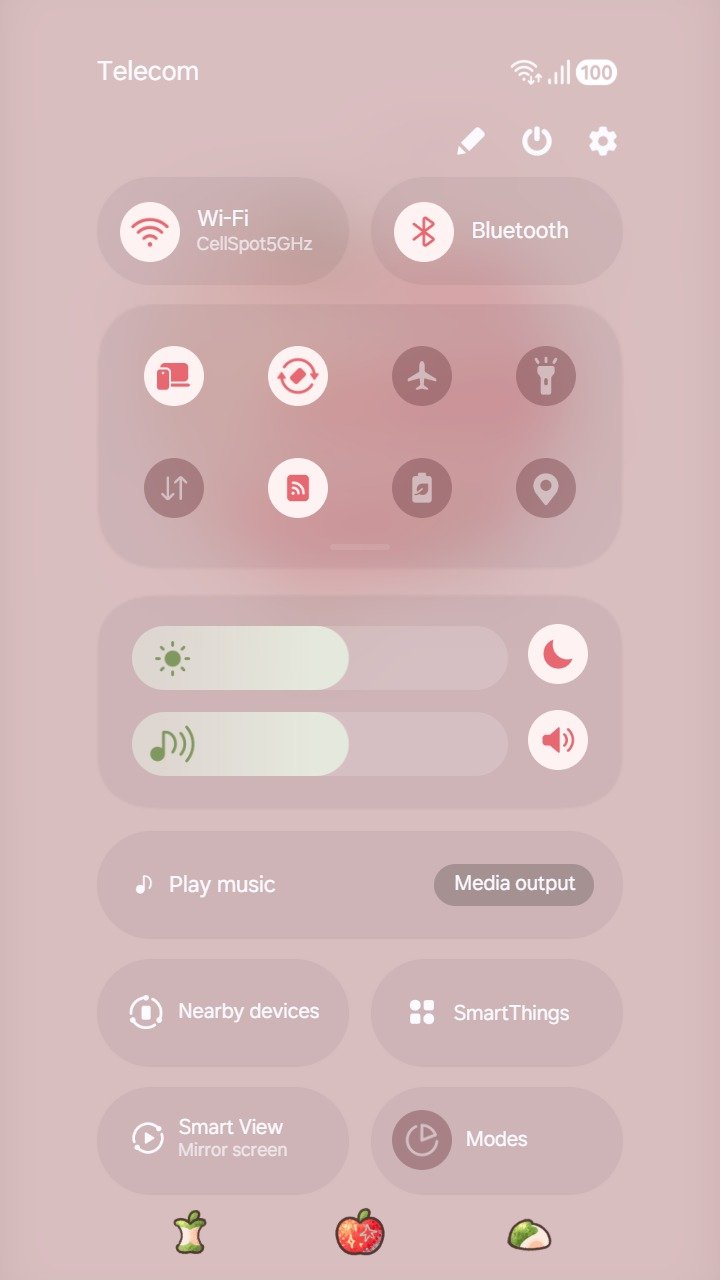Open the power menu
The height and width of the screenshot is (1280, 720).
pyautogui.click(x=537, y=142)
